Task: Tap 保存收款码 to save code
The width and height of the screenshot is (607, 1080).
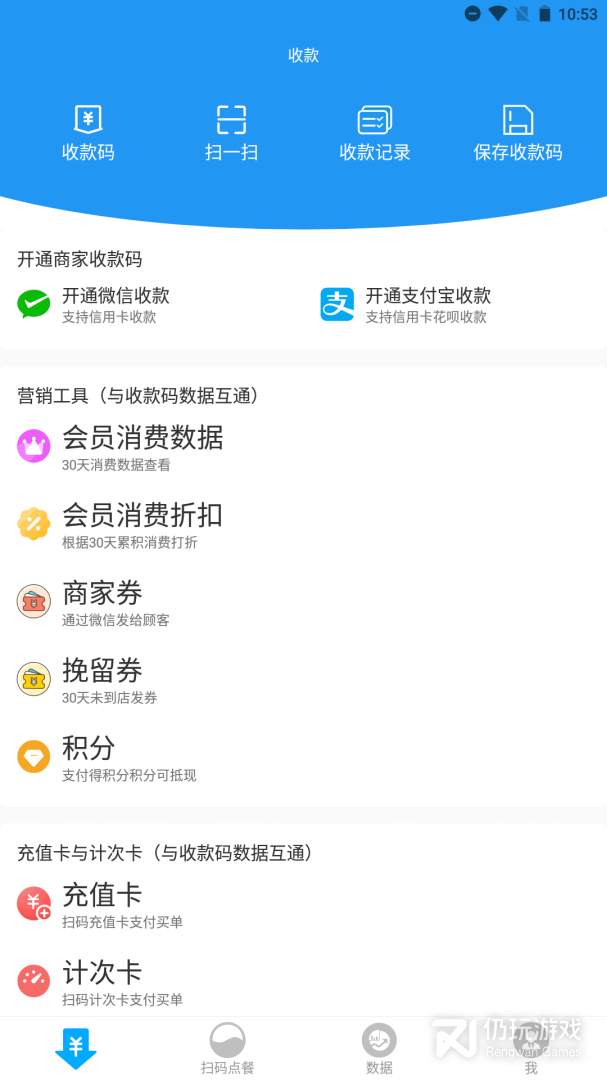Action: click(x=517, y=133)
